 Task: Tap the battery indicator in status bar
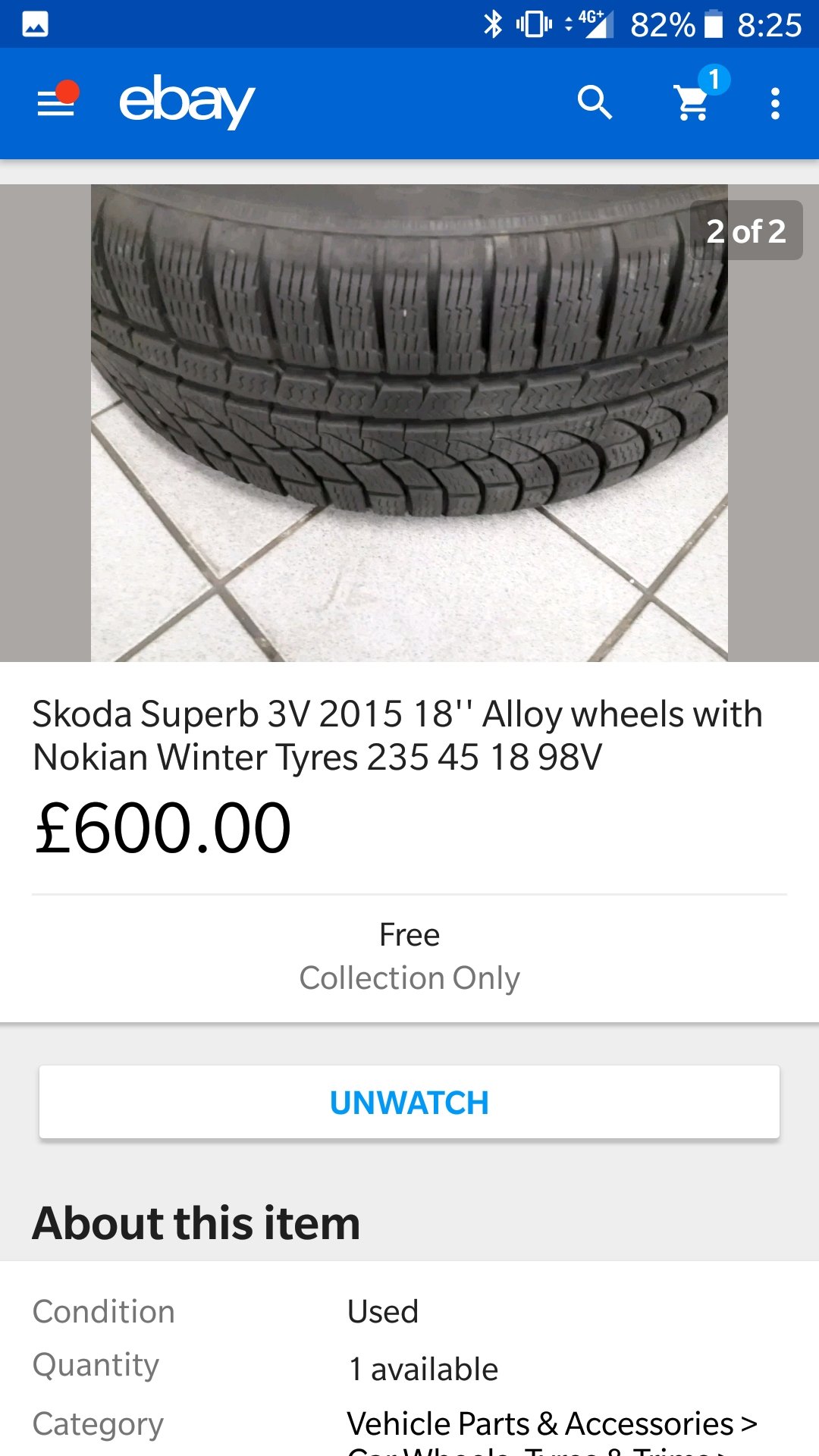tap(714, 24)
